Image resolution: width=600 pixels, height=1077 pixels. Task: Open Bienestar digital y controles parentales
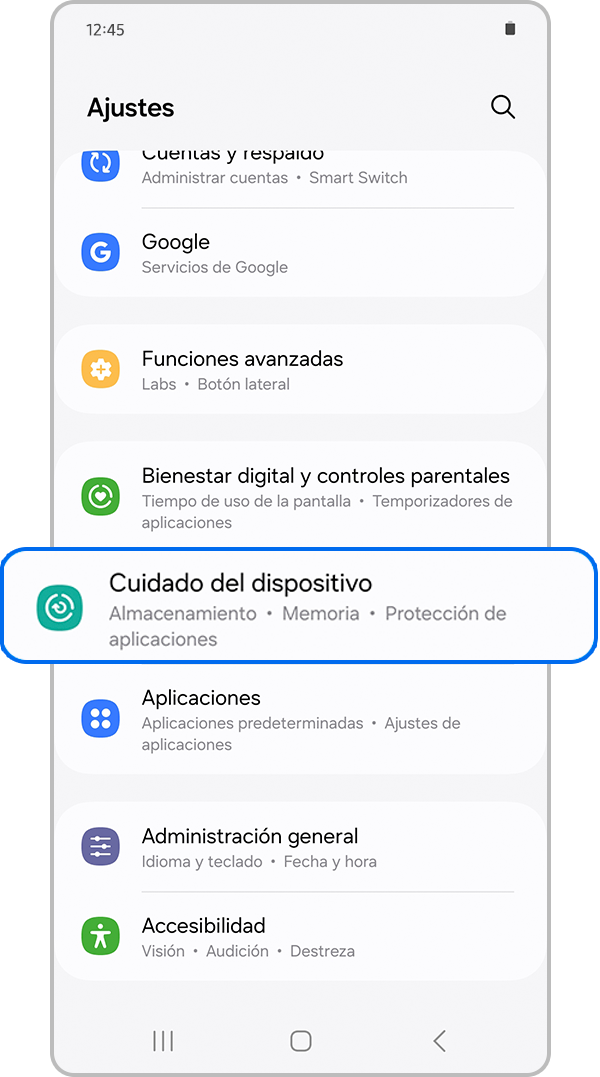tap(300, 497)
